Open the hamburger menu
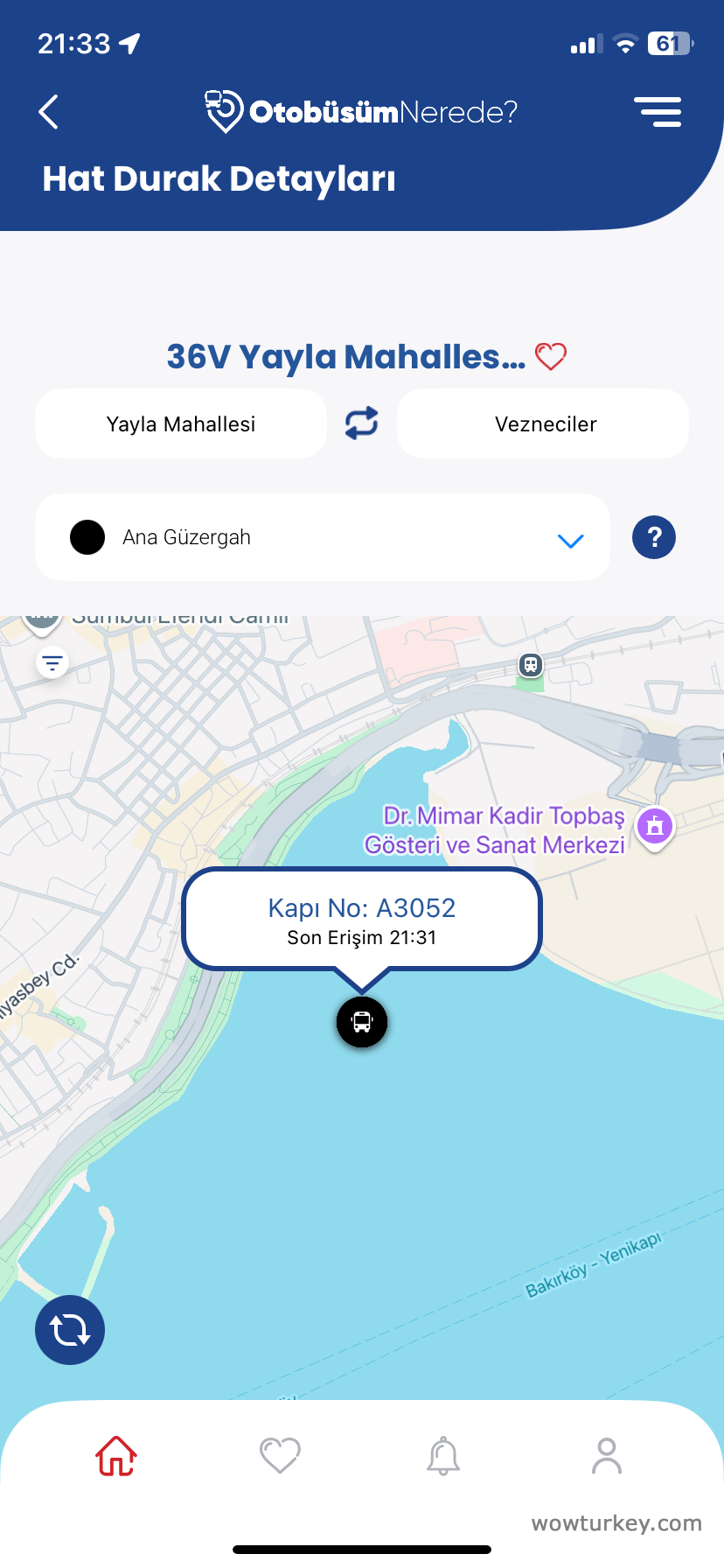 point(658,112)
